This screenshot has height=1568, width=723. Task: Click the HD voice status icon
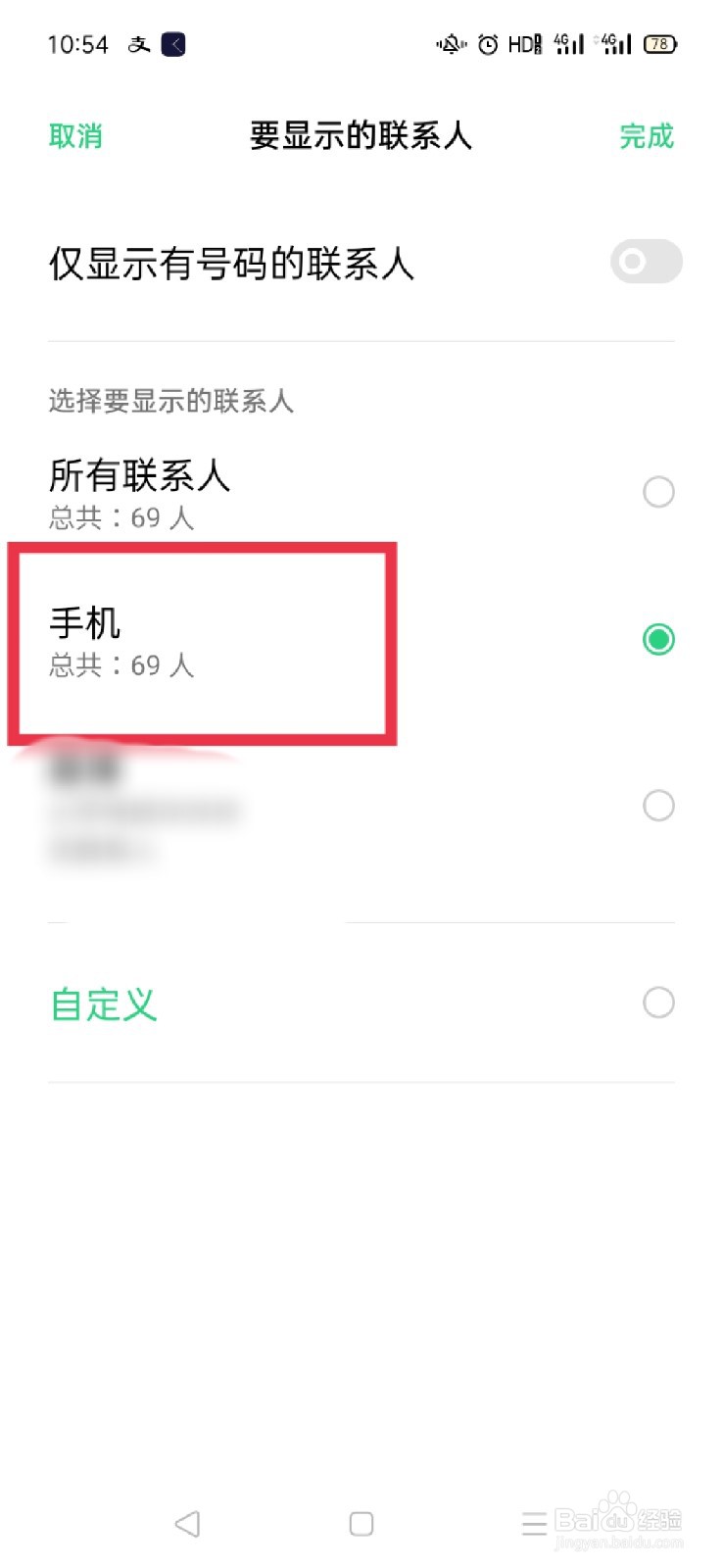pos(524,44)
